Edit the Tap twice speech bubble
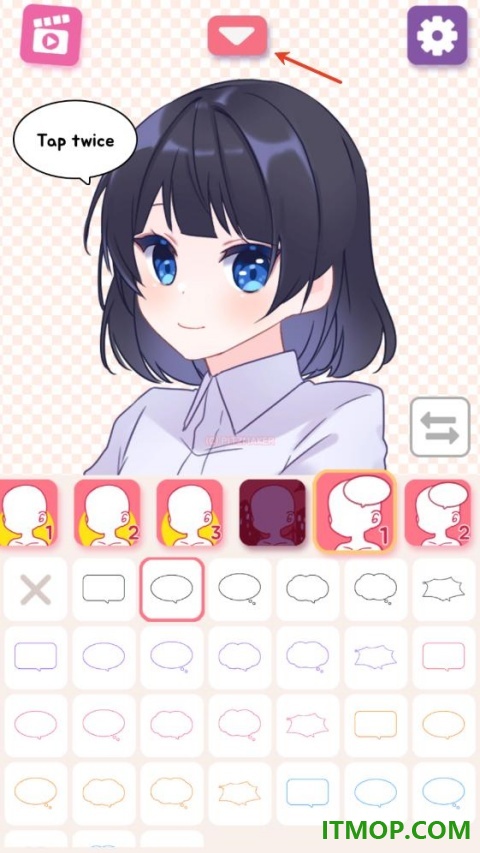 [75, 141]
